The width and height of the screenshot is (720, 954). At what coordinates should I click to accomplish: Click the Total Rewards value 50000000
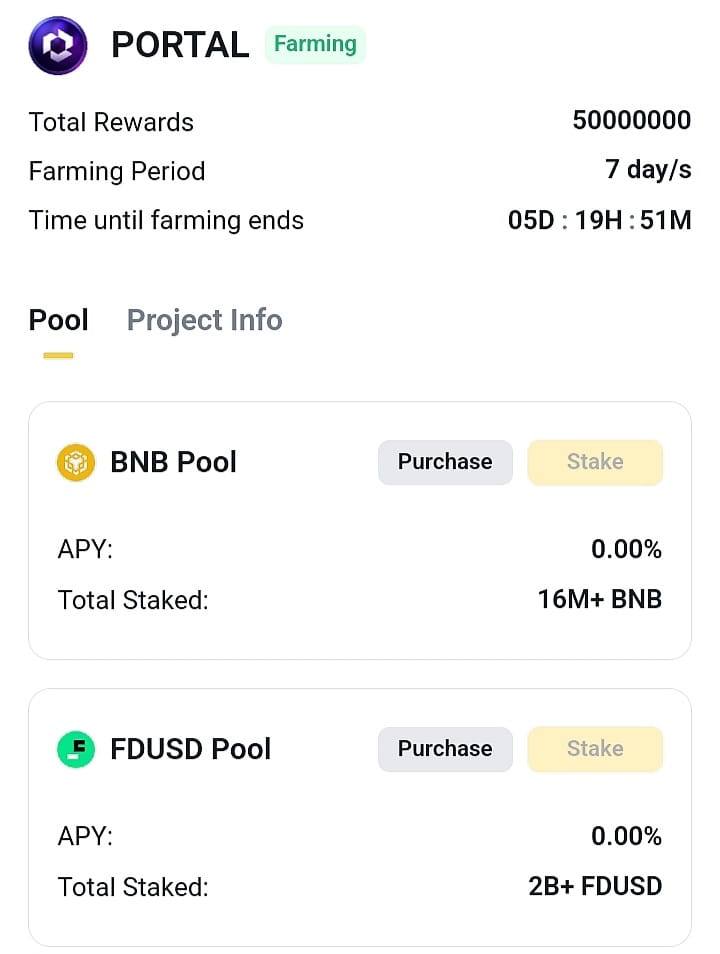pyautogui.click(x=630, y=121)
